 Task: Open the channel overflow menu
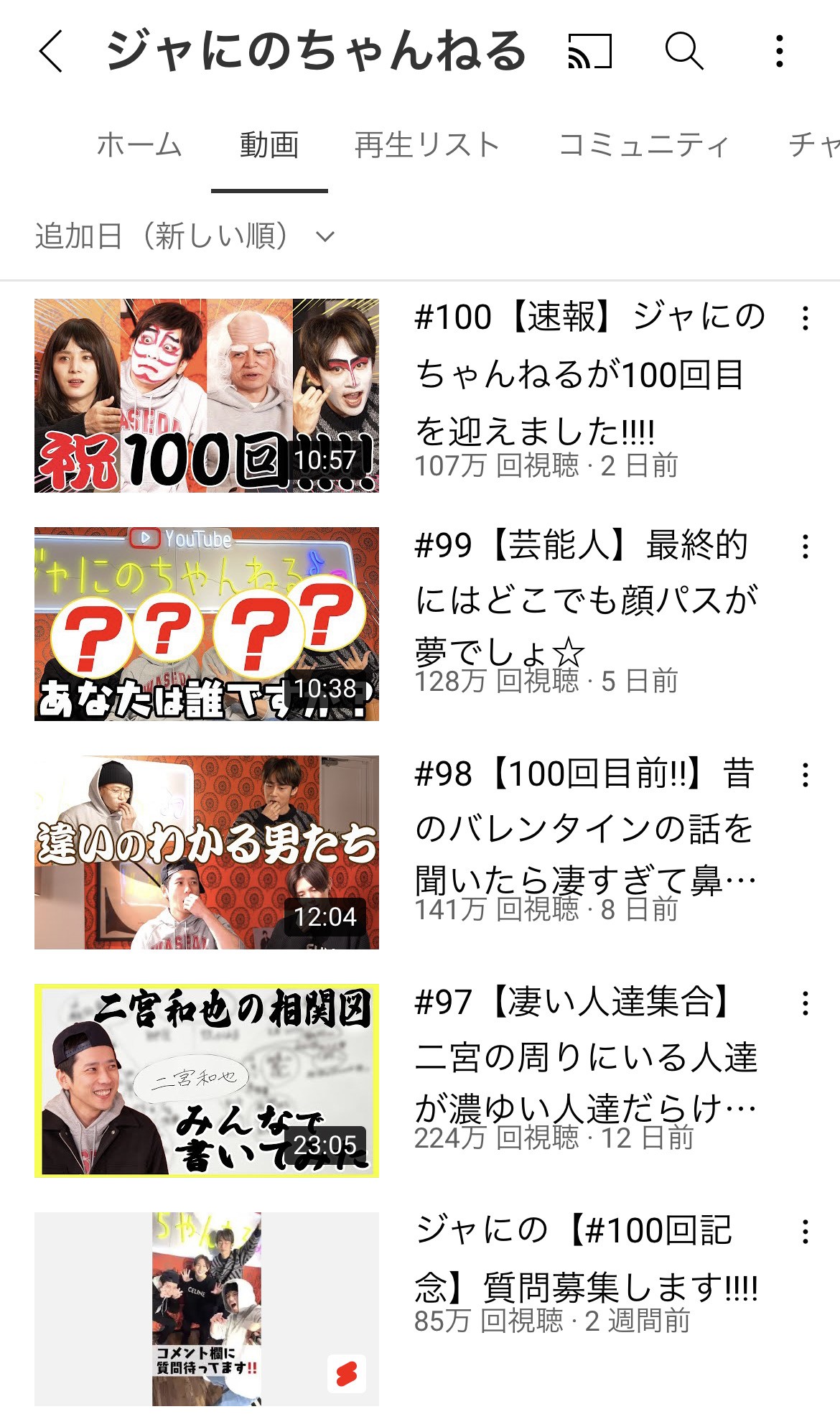pos(779,52)
